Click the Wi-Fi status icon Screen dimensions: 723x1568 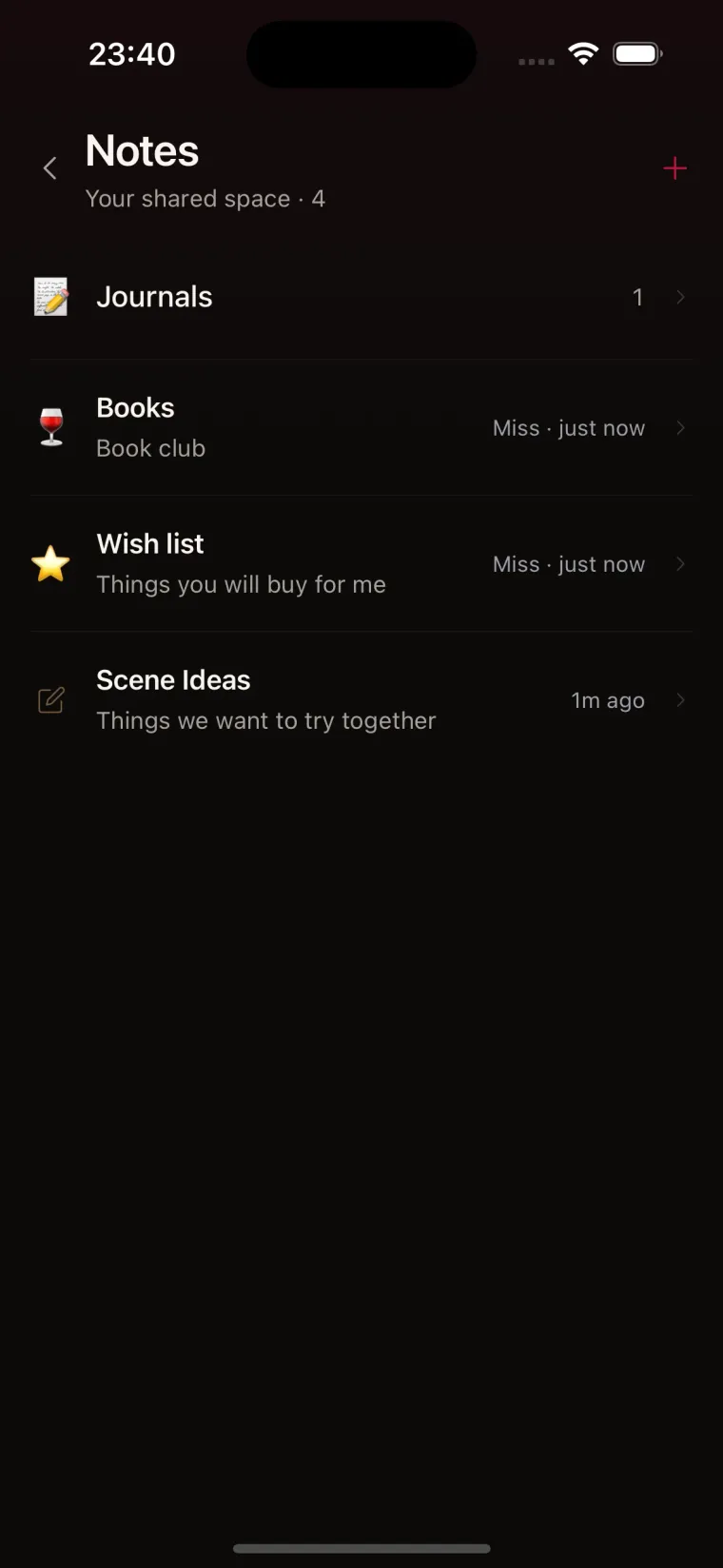[584, 53]
